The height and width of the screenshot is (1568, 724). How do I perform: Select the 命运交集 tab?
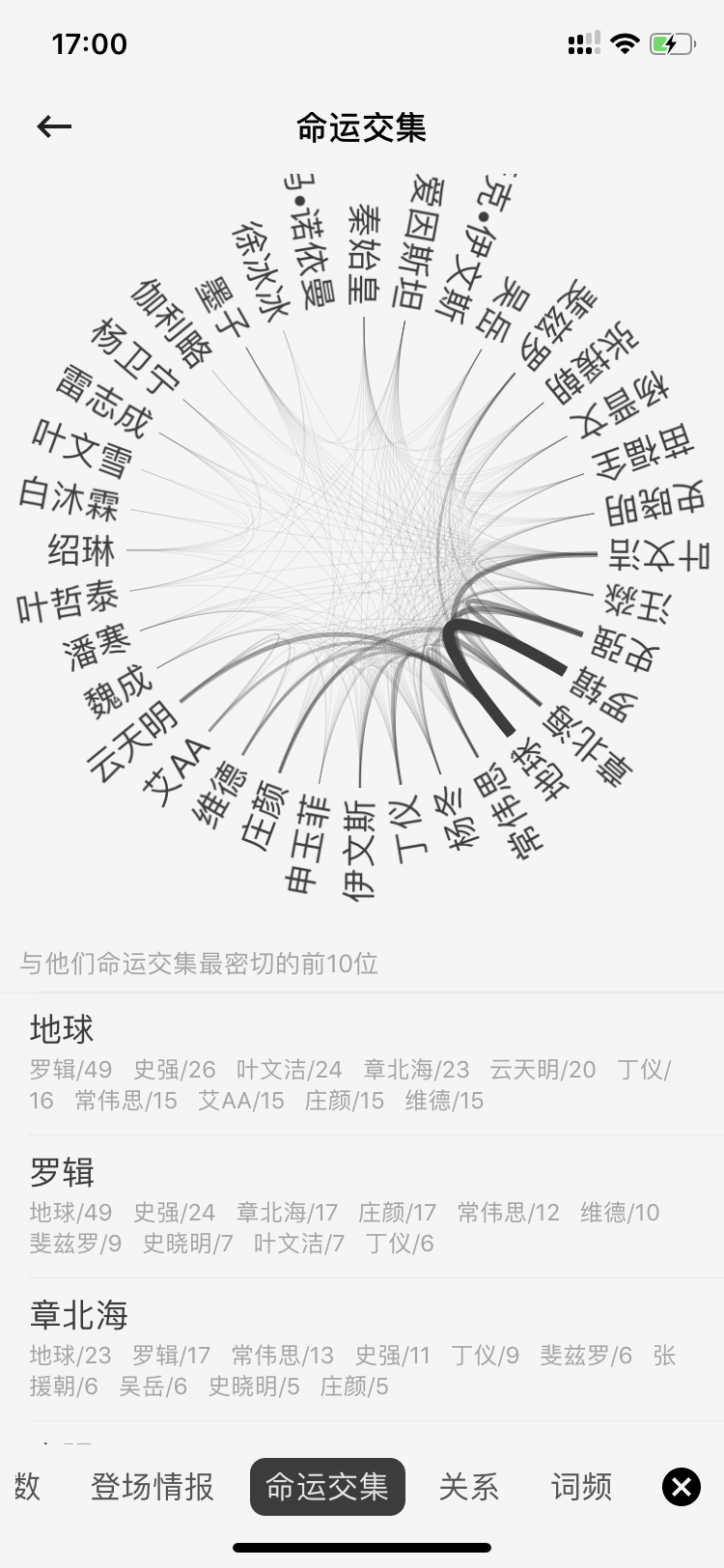click(327, 1487)
